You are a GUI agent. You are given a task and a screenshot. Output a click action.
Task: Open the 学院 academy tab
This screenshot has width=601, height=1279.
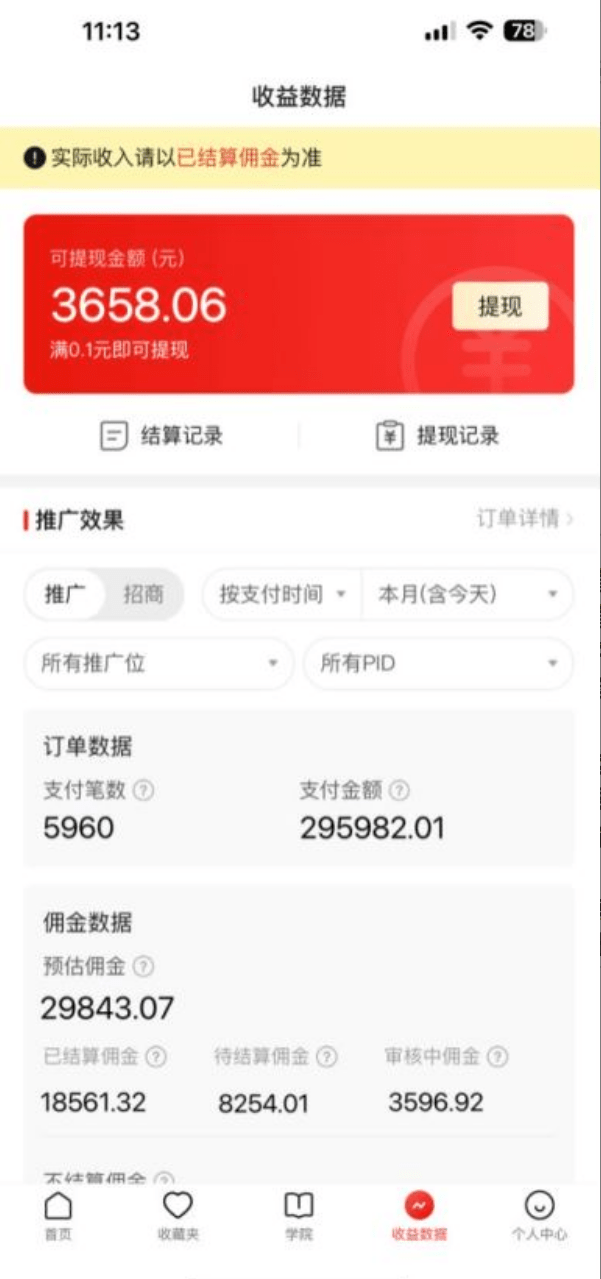(298, 1214)
